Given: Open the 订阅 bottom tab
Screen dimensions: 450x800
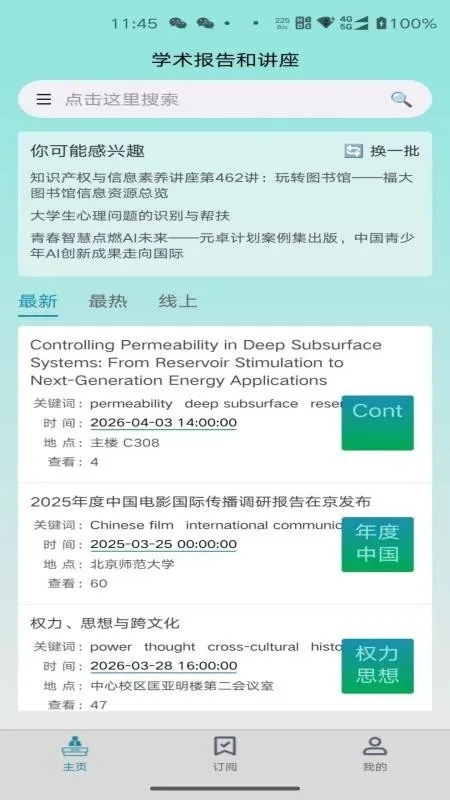Looking at the screenshot, I should (x=225, y=754).
